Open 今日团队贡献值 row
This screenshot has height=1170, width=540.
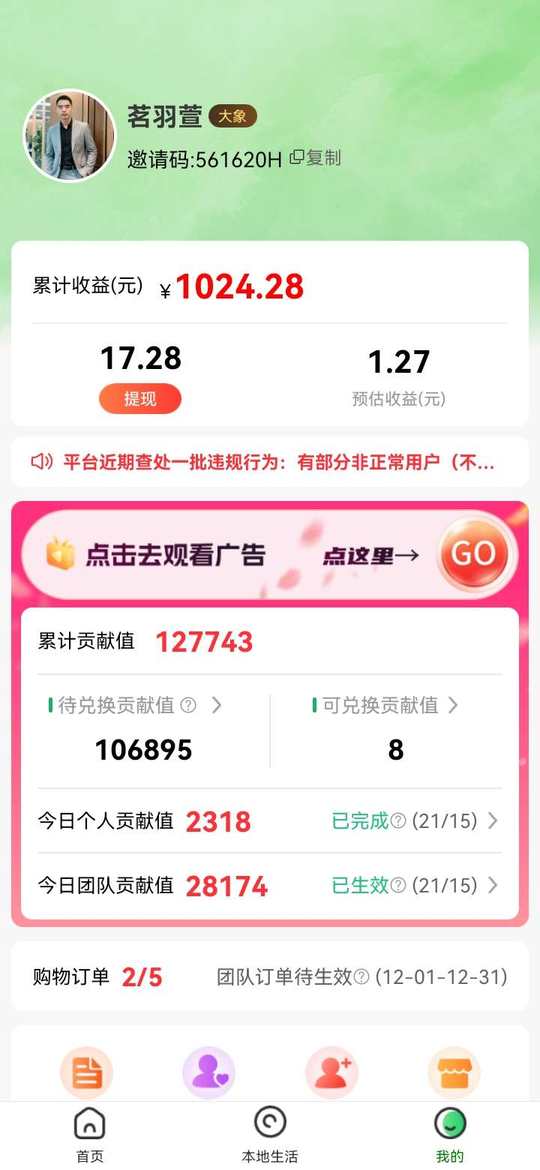(270, 886)
